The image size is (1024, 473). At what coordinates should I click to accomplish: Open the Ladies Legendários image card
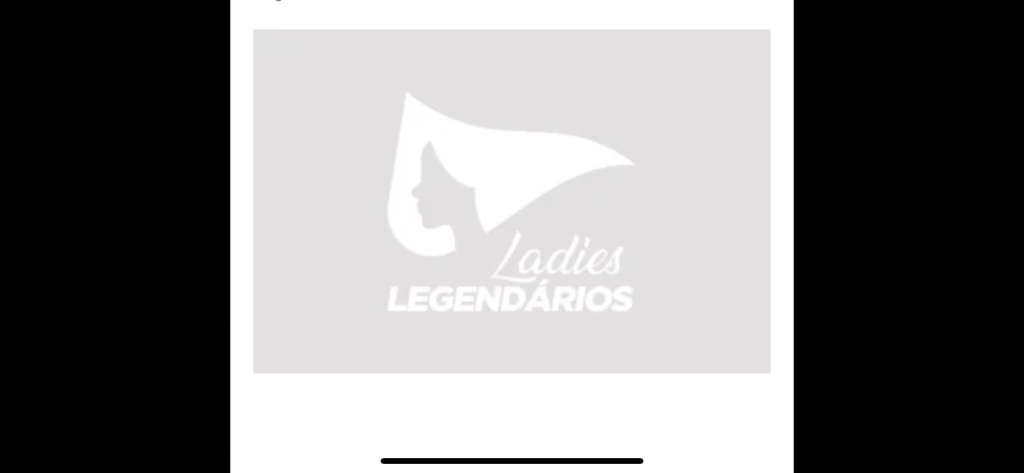pyautogui.click(x=511, y=201)
